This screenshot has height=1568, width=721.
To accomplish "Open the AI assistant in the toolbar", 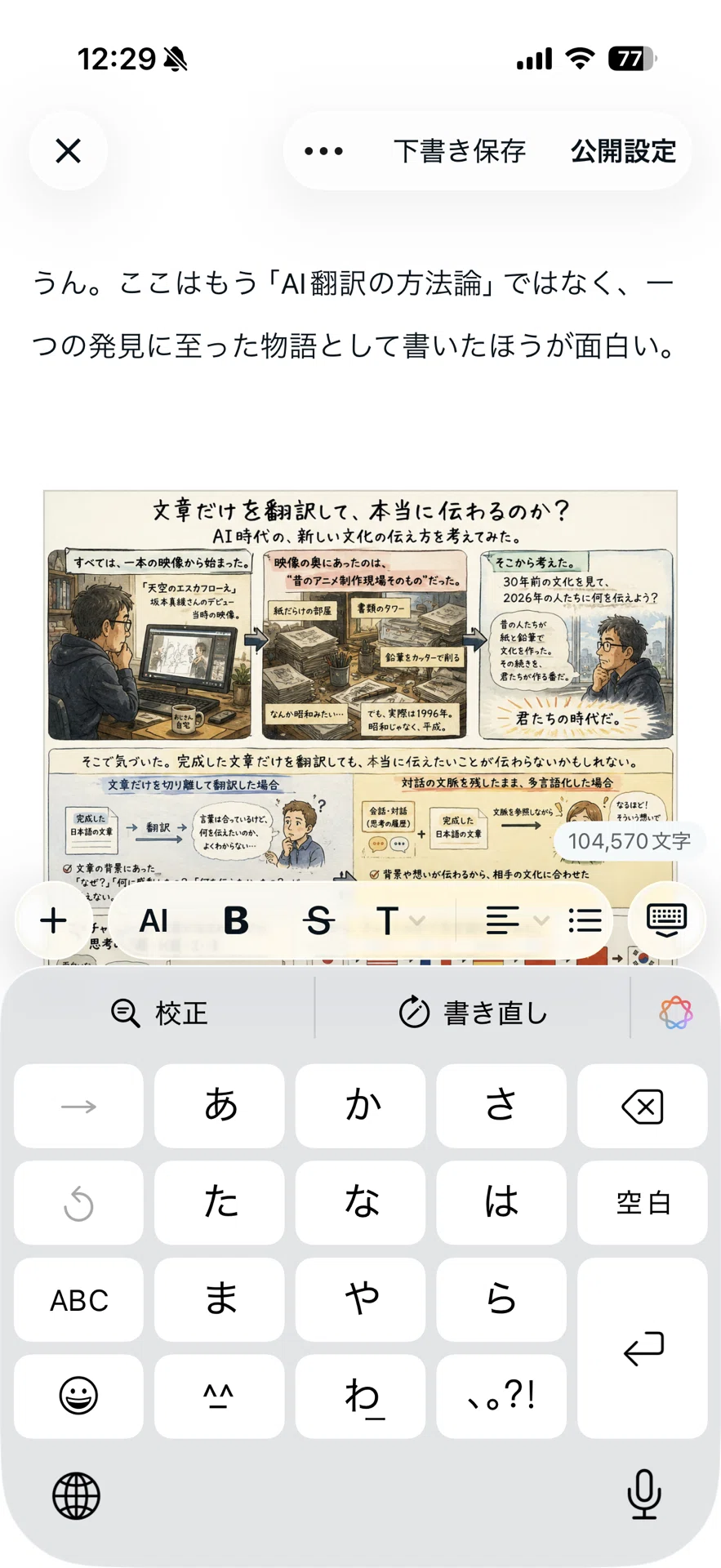I will pos(154,921).
